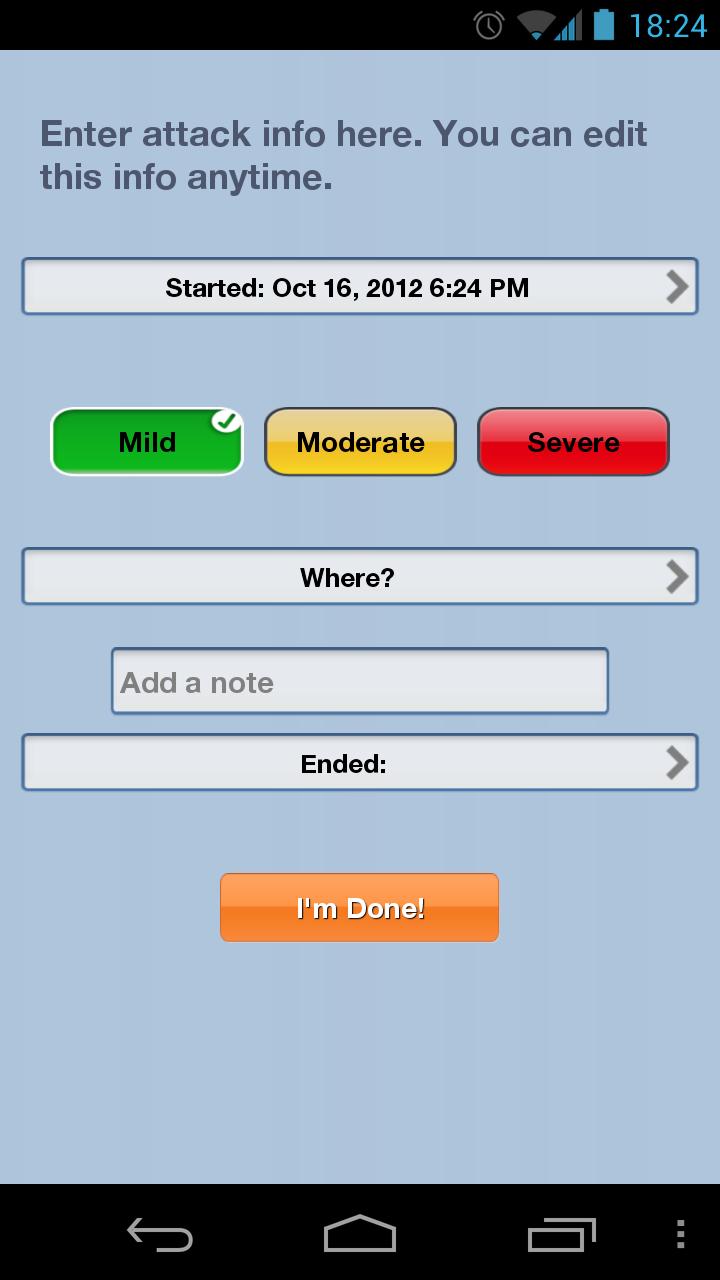Mark the attack as Severe
720x1280 pixels.
pos(573,442)
